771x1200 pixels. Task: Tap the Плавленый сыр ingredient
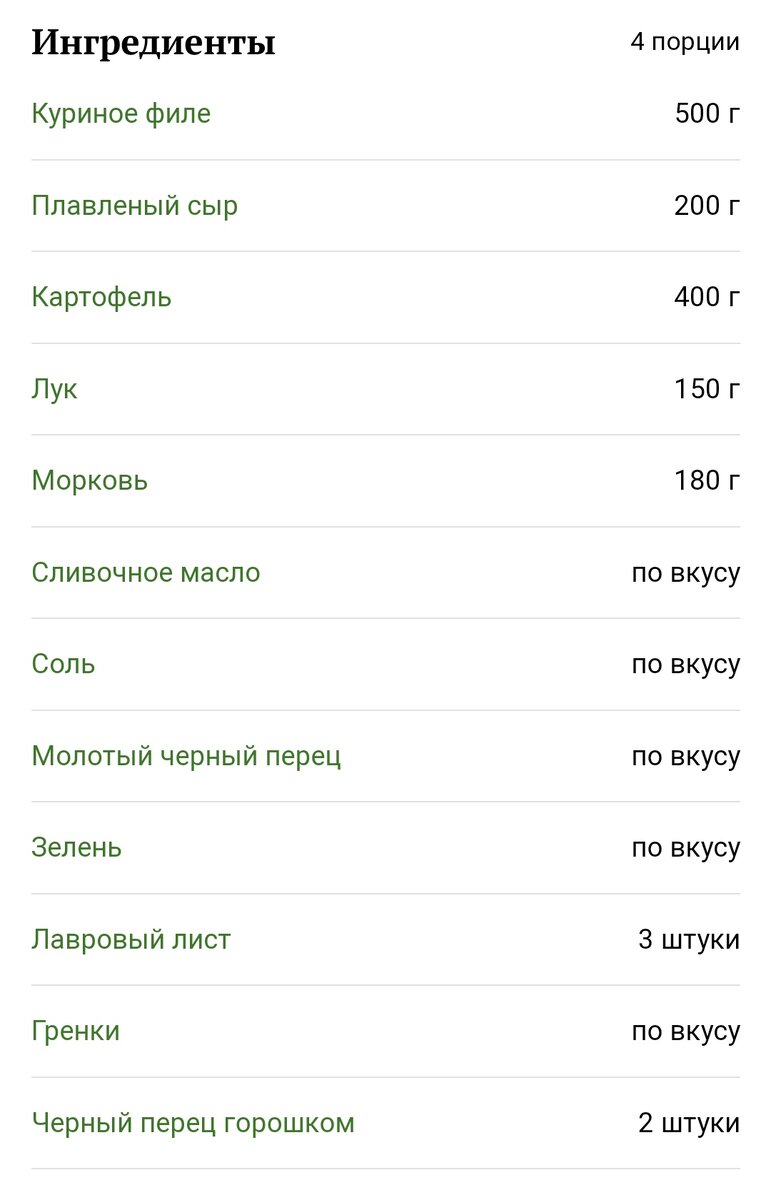(134, 206)
